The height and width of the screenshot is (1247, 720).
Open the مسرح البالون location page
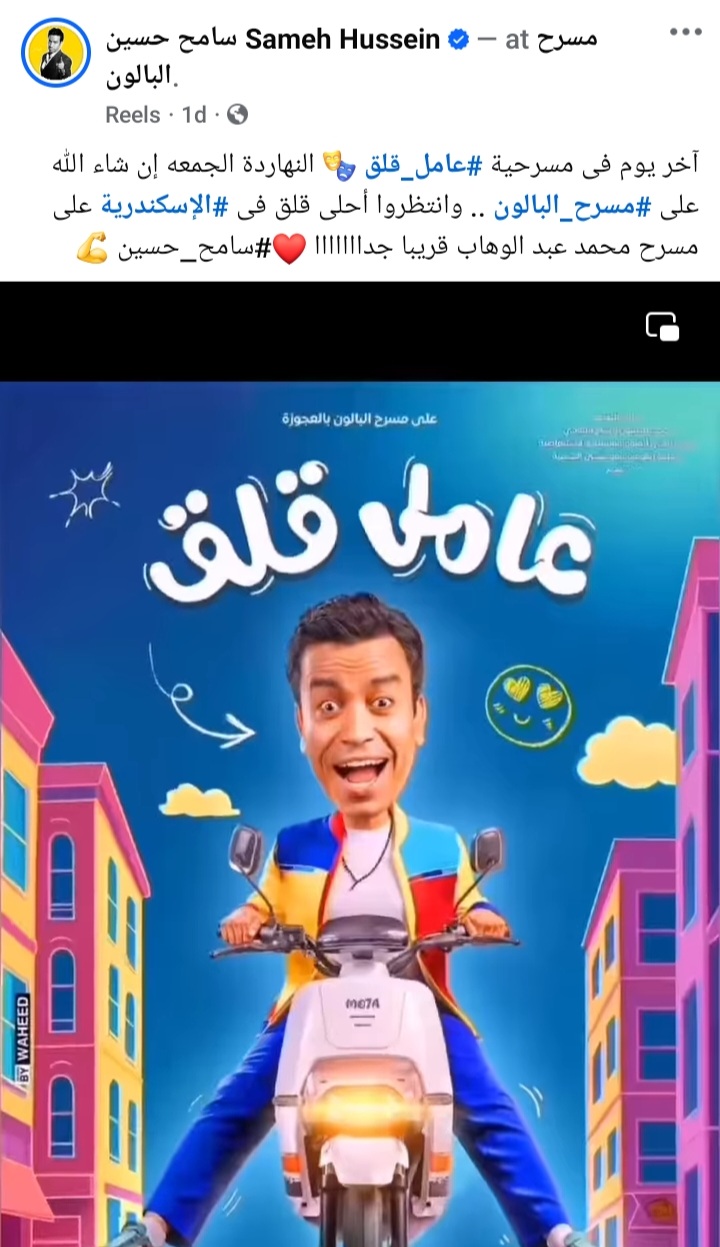click(x=567, y=39)
